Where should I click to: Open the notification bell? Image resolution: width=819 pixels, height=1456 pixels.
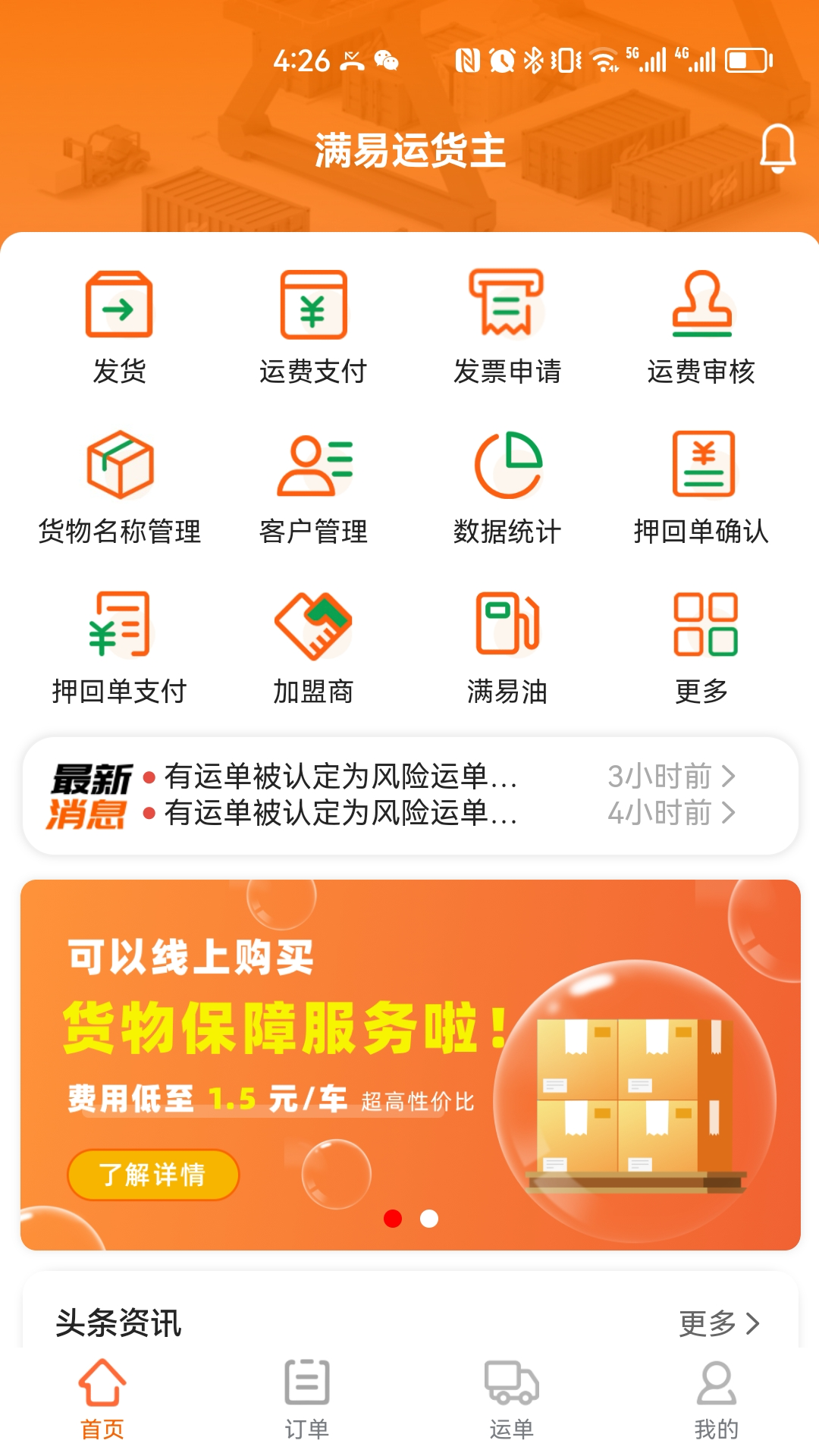point(775,149)
